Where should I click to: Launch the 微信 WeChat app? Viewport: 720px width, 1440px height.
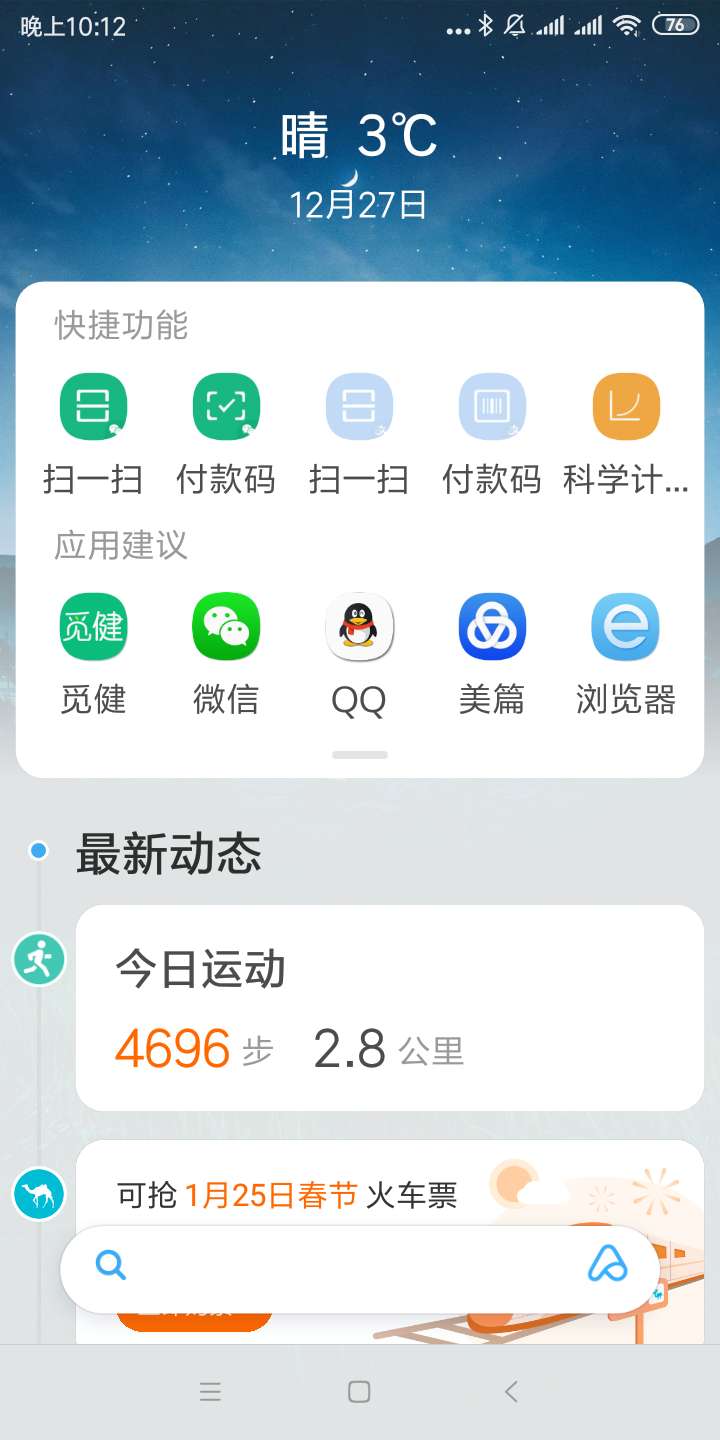pos(226,626)
